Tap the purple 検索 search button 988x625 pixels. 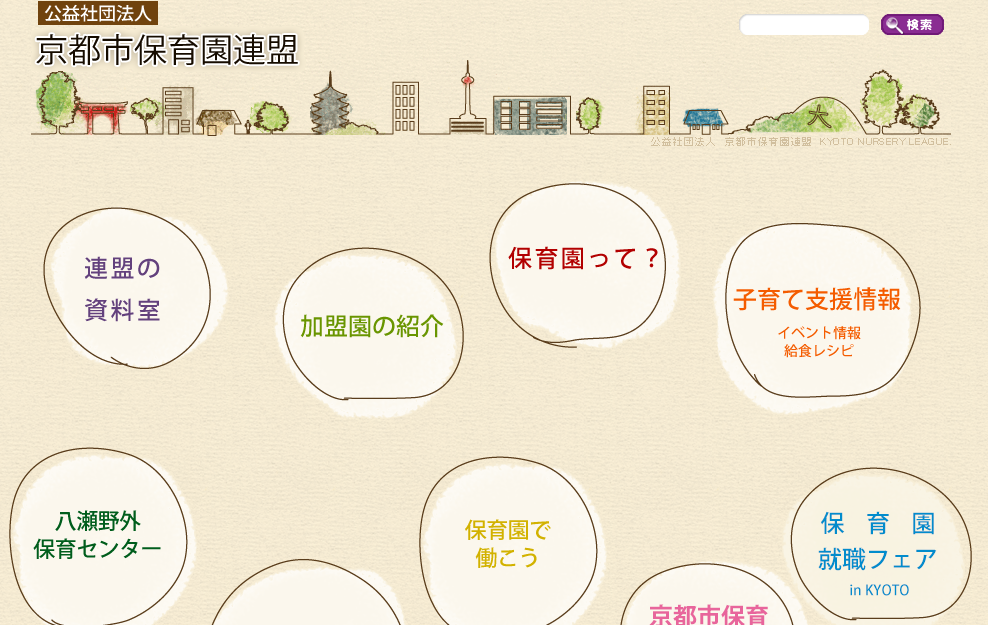click(912, 25)
